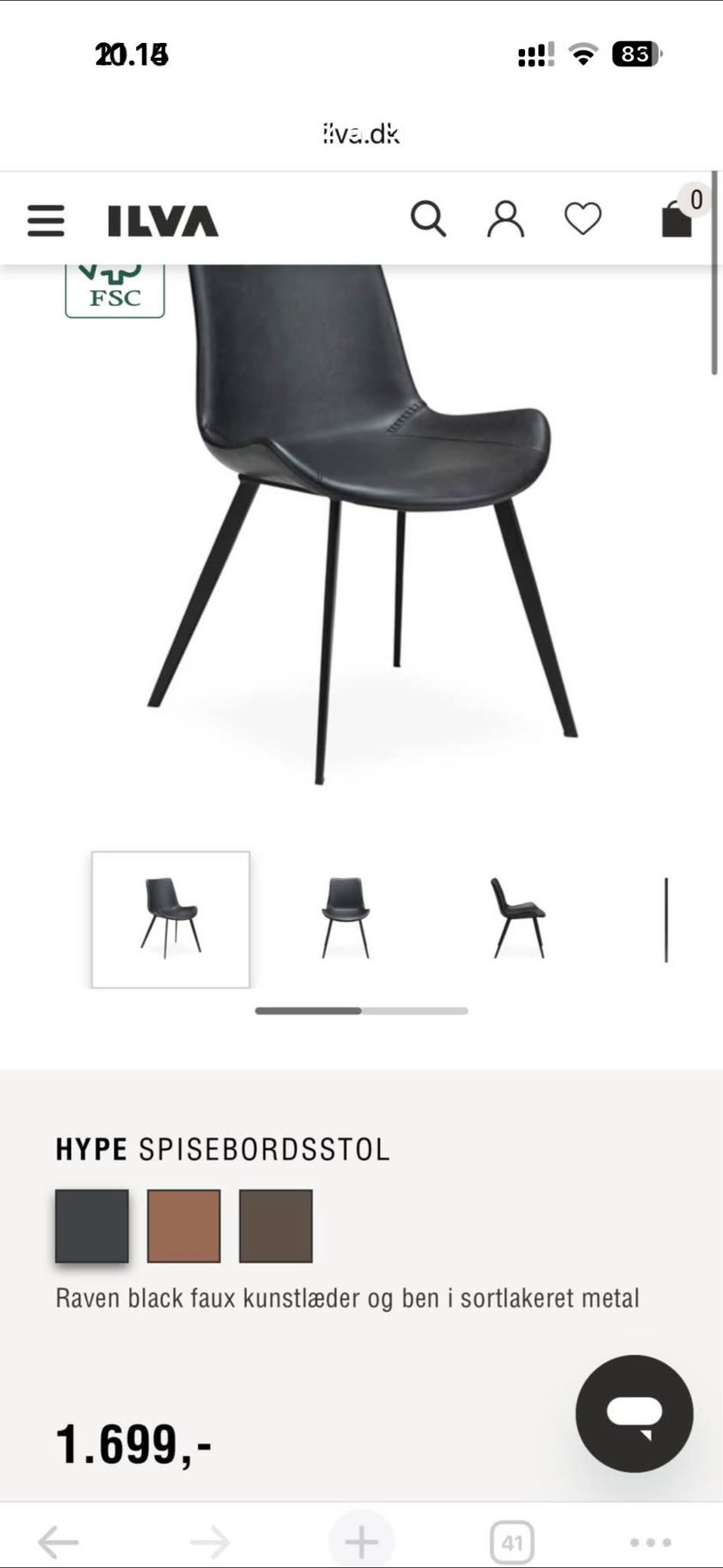723x1568 pixels.
Task: Go to the ILVA homepage
Action: coord(163,221)
